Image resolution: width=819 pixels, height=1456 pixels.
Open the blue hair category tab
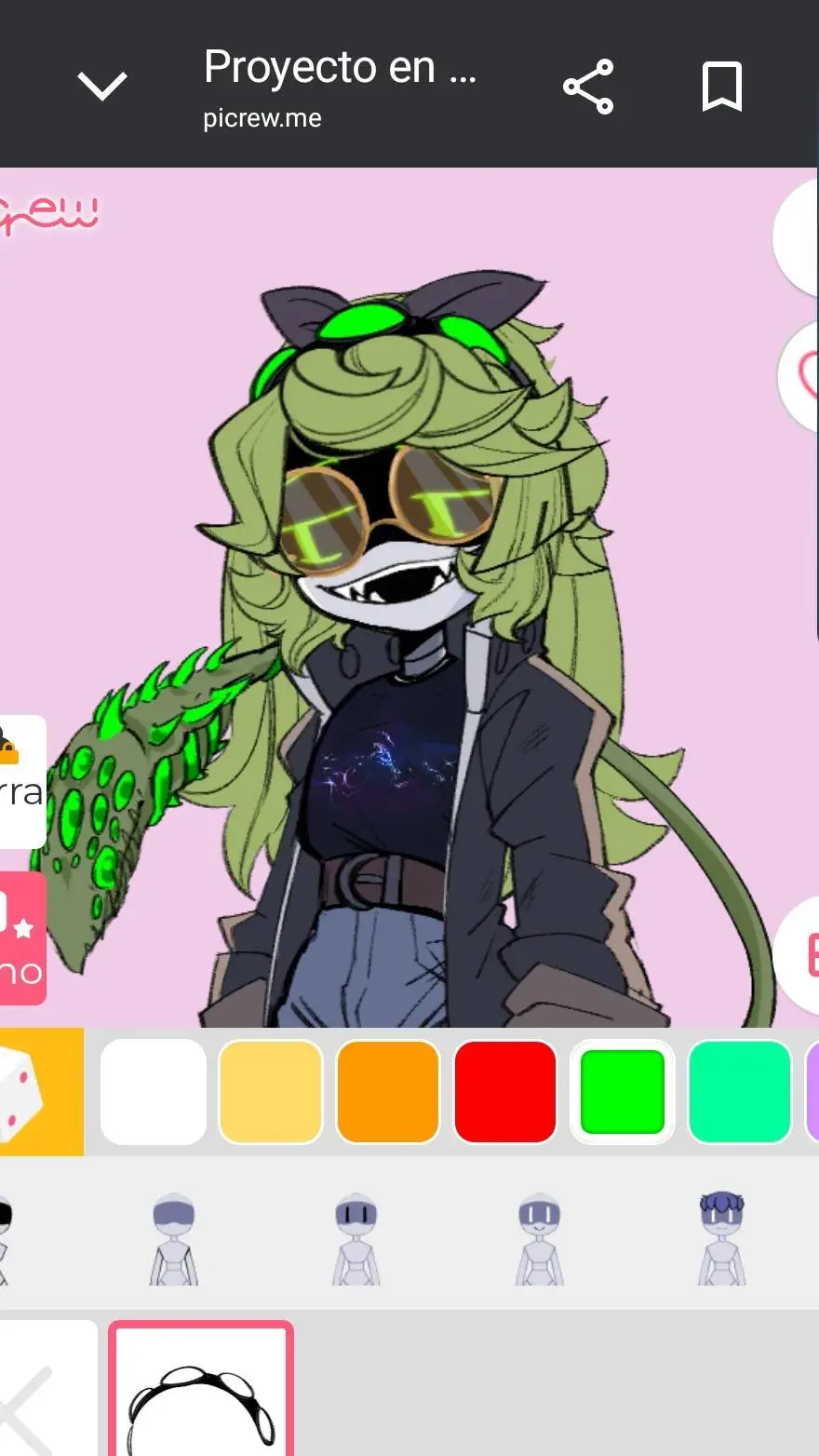click(x=722, y=1238)
